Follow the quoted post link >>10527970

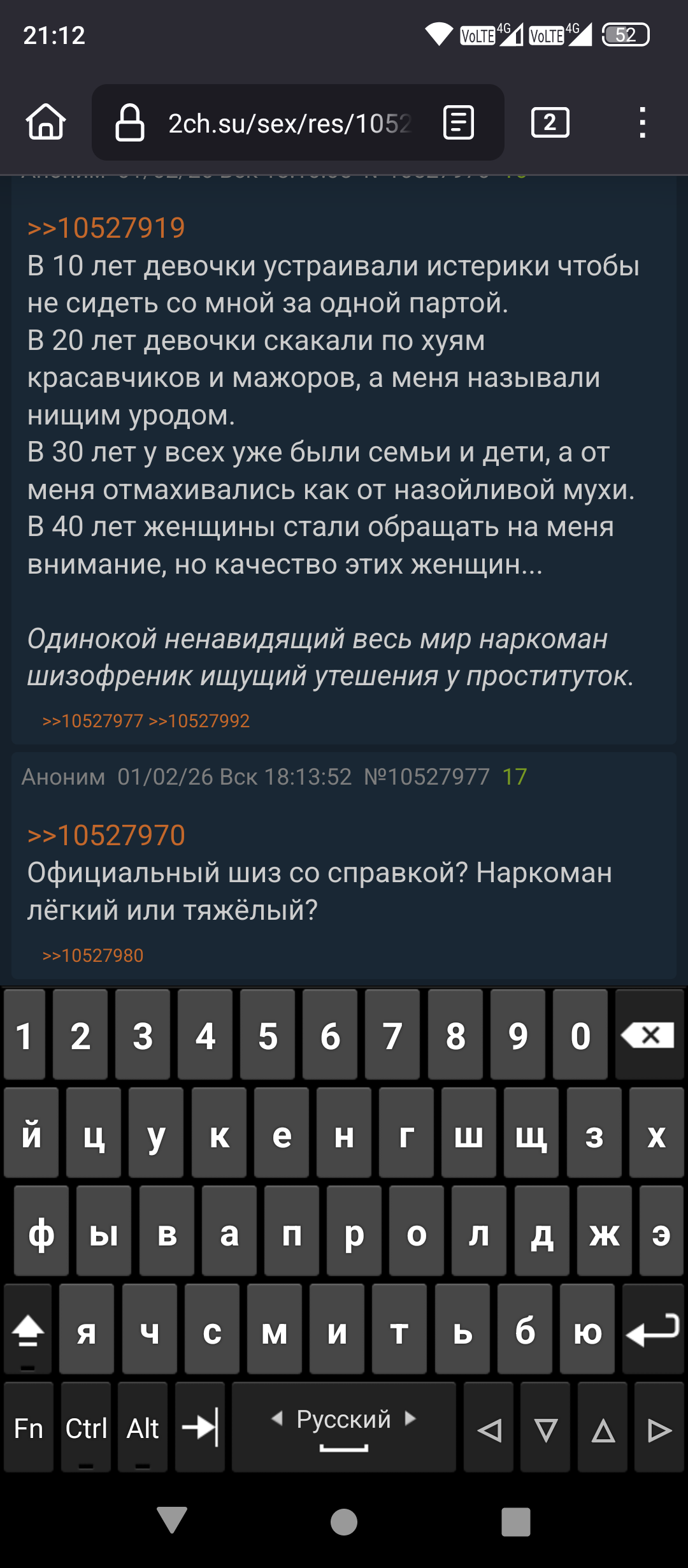106,835
